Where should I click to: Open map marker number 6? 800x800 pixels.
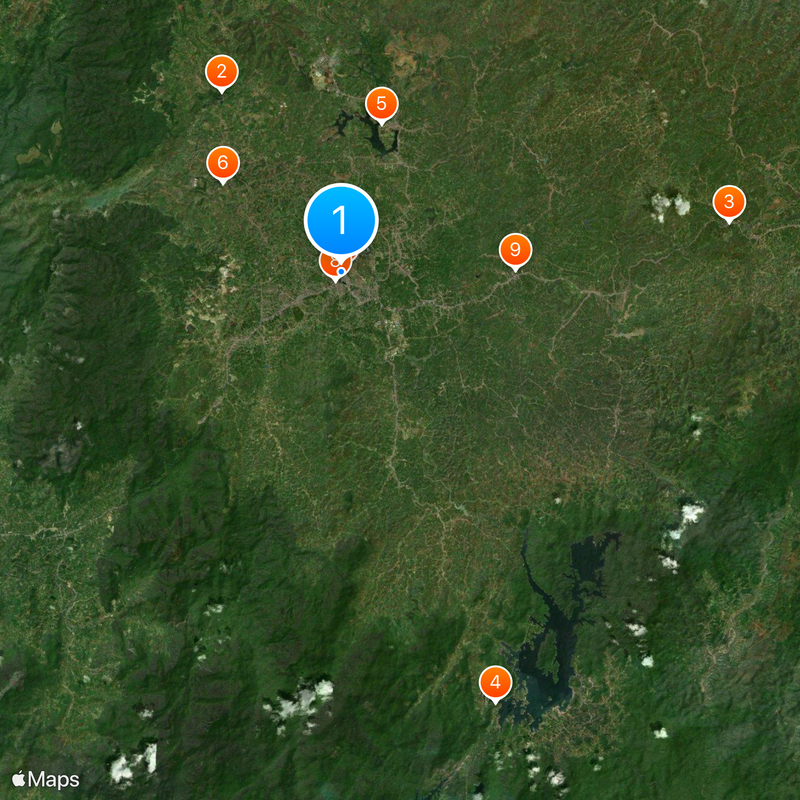click(x=223, y=162)
